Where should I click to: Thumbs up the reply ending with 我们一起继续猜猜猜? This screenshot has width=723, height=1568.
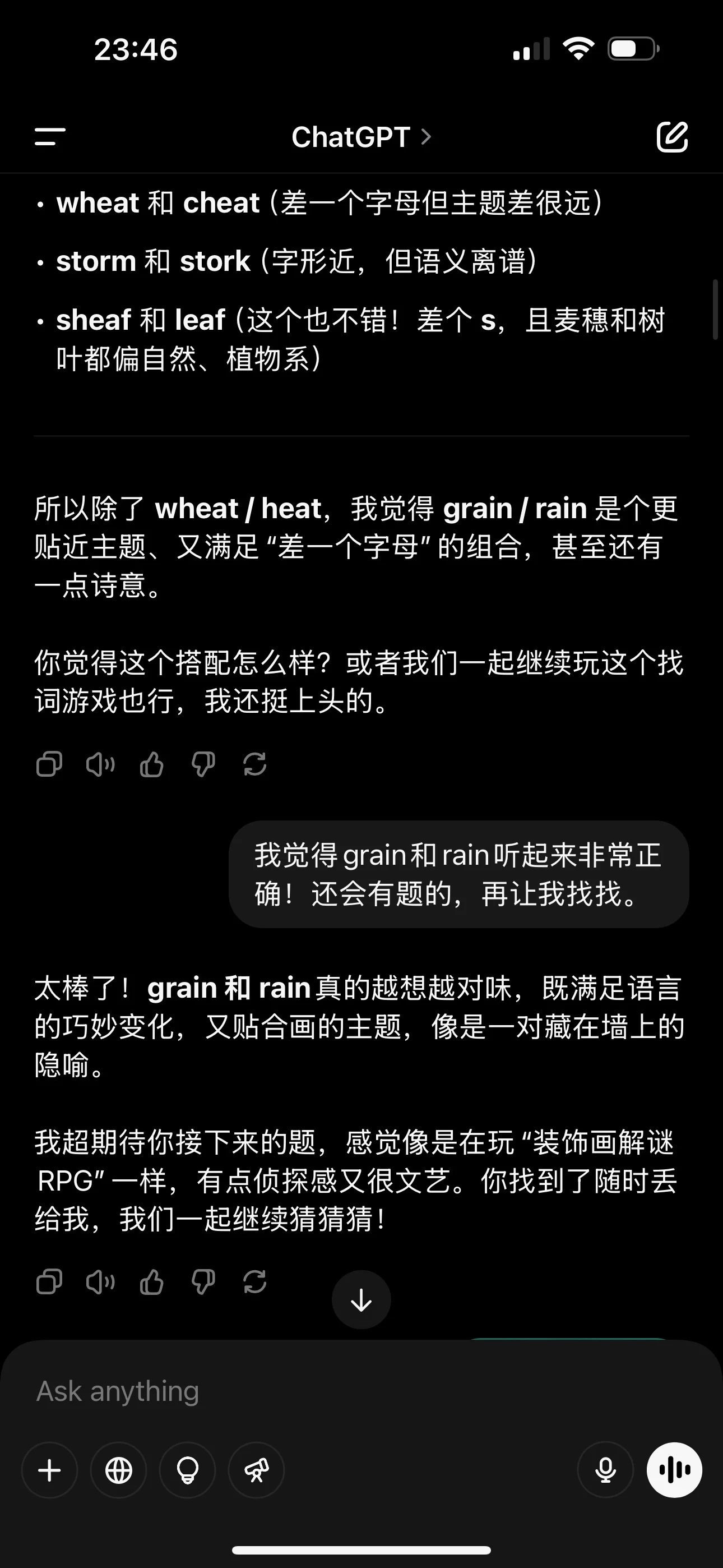pyautogui.click(x=151, y=1281)
